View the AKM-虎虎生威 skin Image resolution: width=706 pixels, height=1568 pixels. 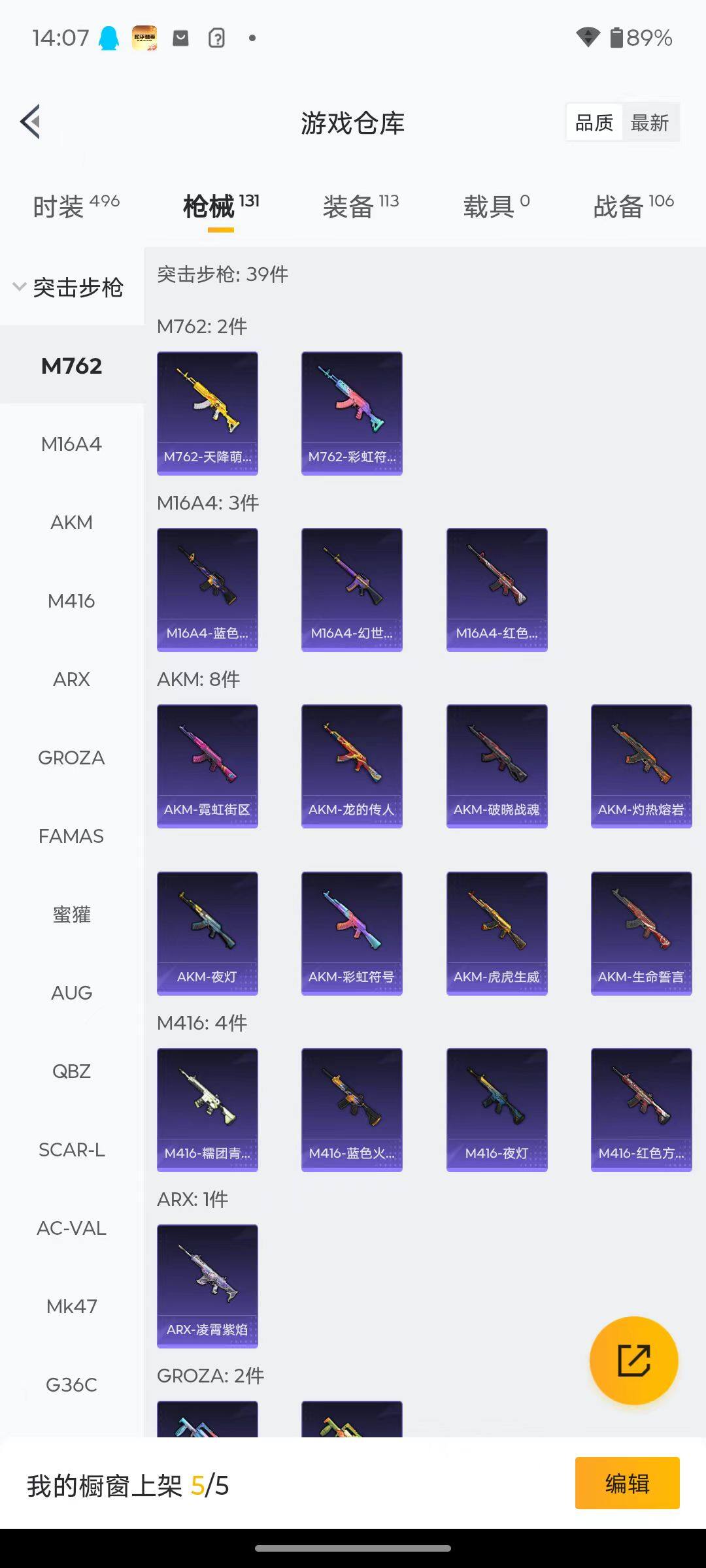pyautogui.click(x=497, y=933)
